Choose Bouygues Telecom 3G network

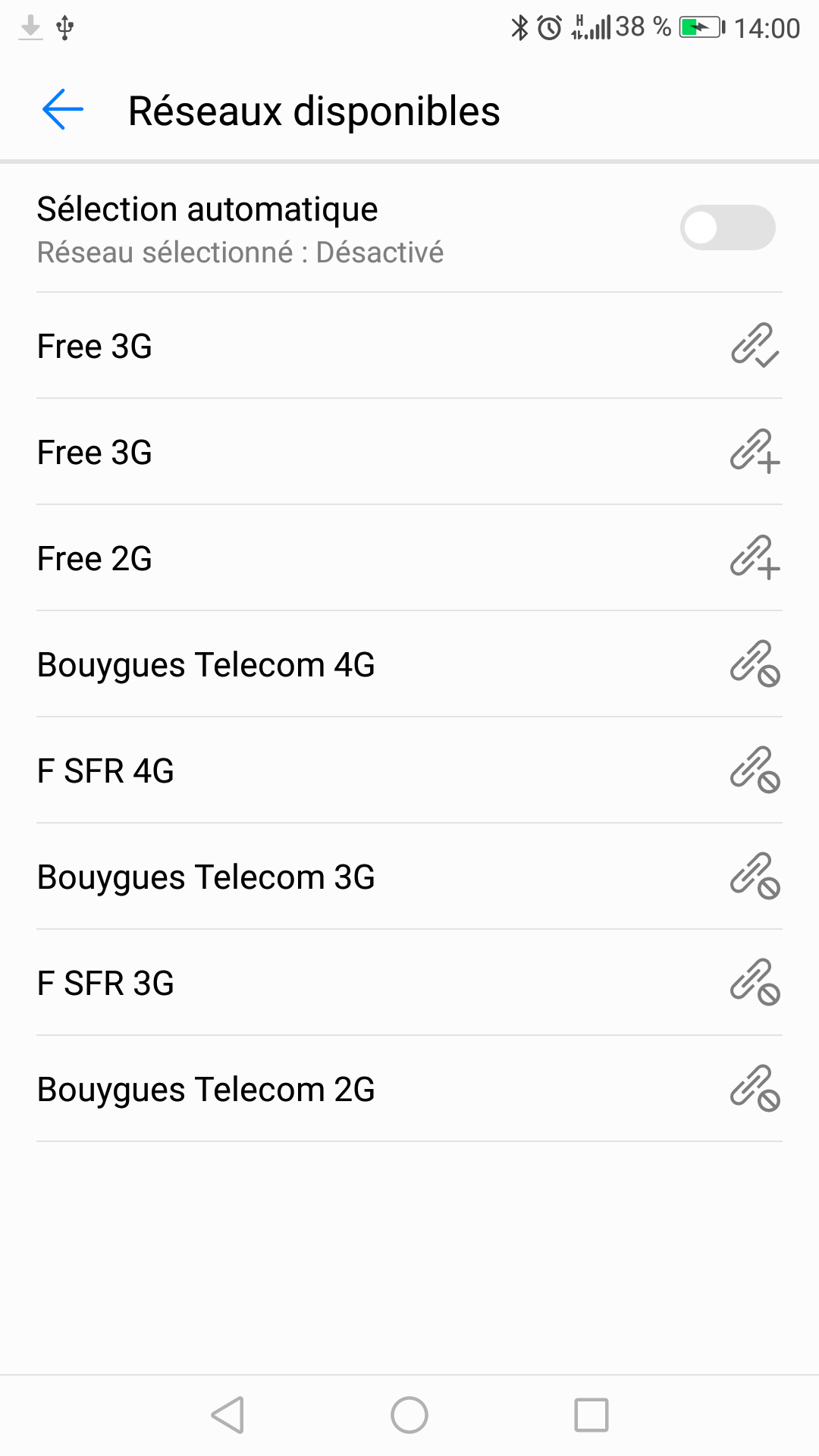click(x=409, y=877)
